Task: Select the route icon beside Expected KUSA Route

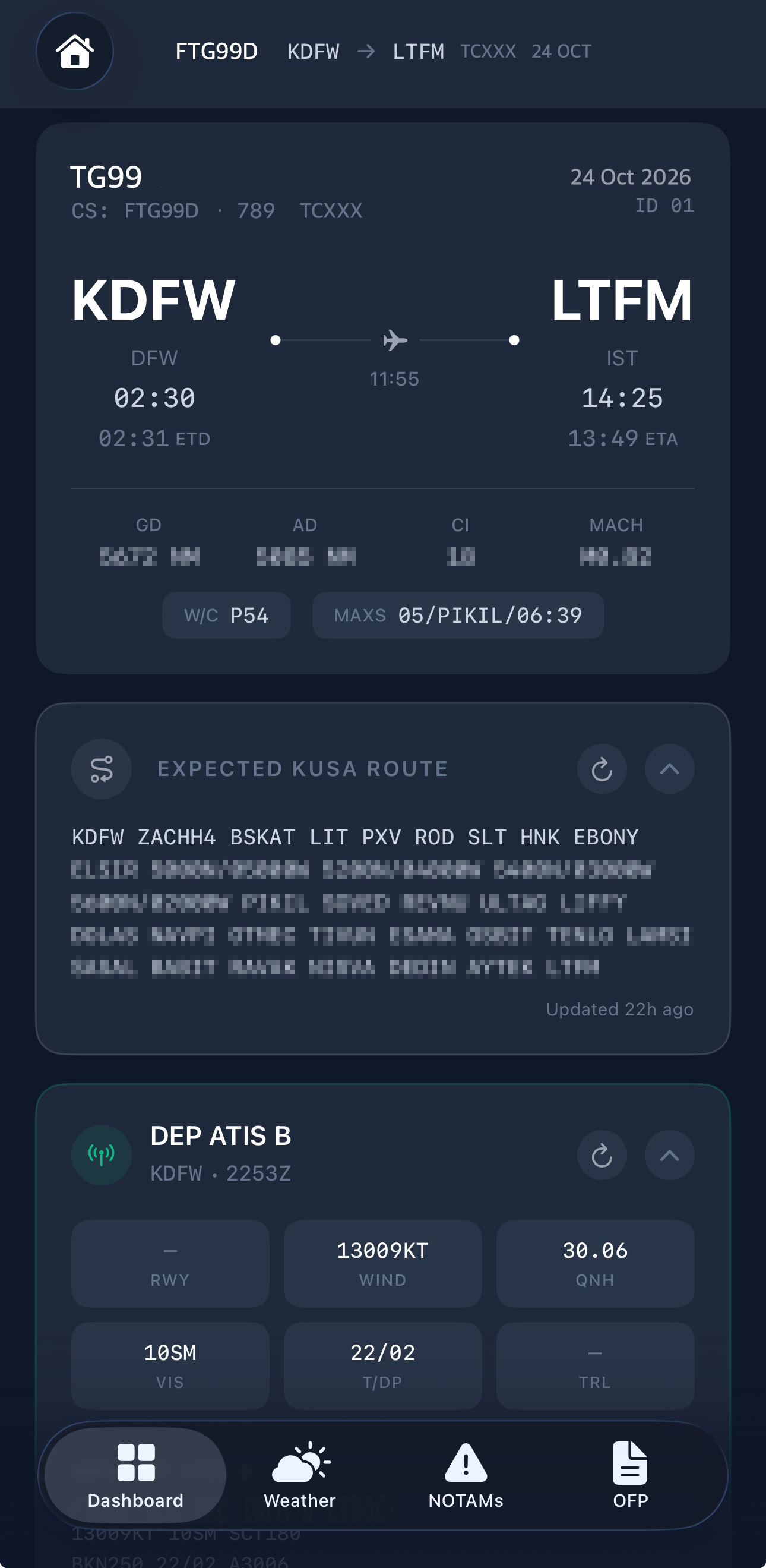Action: [101, 769]
